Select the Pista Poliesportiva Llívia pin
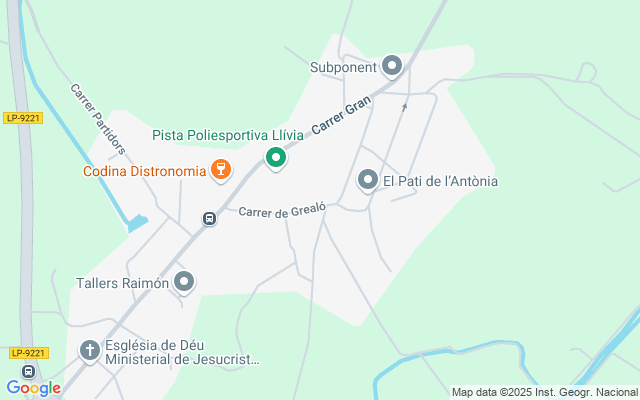This screenshot has height=400, width=640. point(276,157)
